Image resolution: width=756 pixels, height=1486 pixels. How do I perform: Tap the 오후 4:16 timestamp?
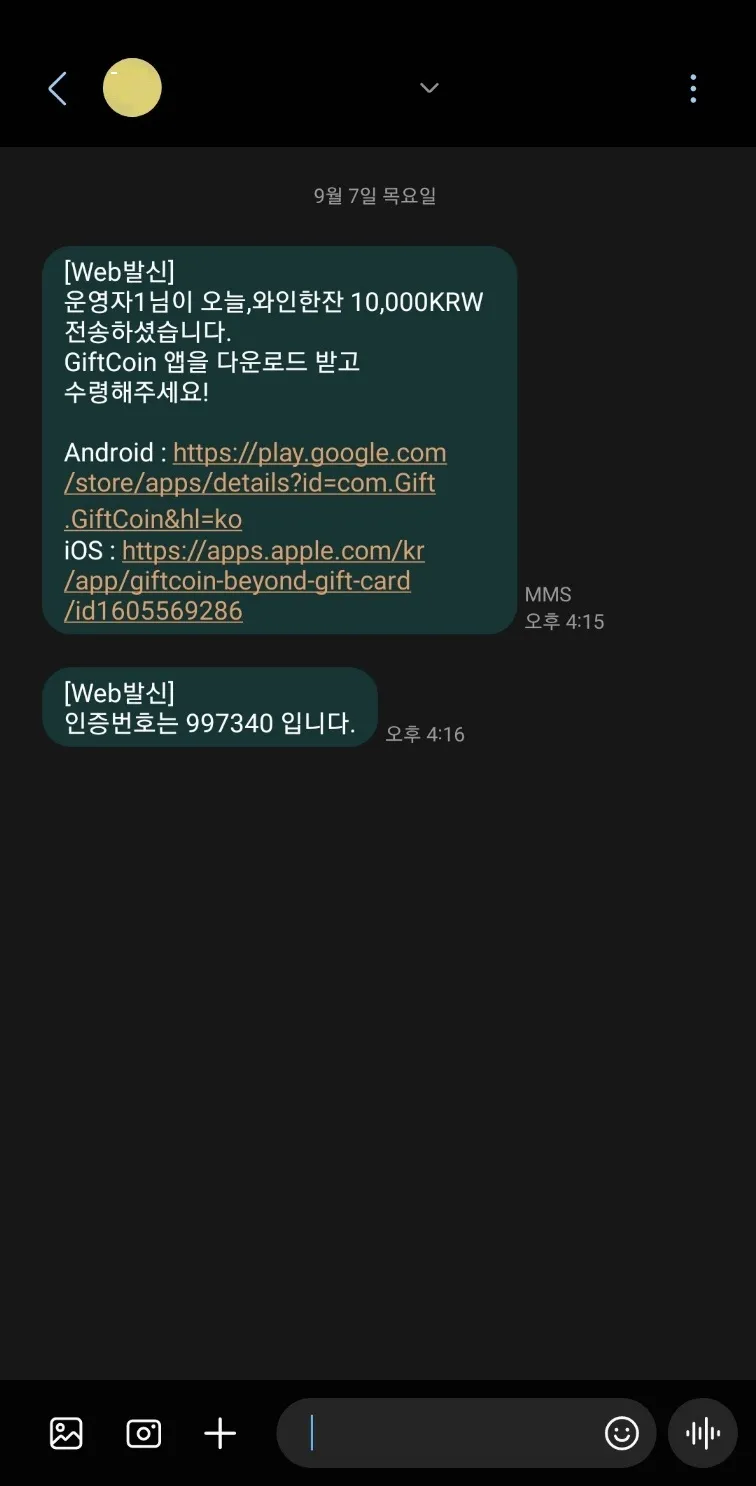(425, 733)
